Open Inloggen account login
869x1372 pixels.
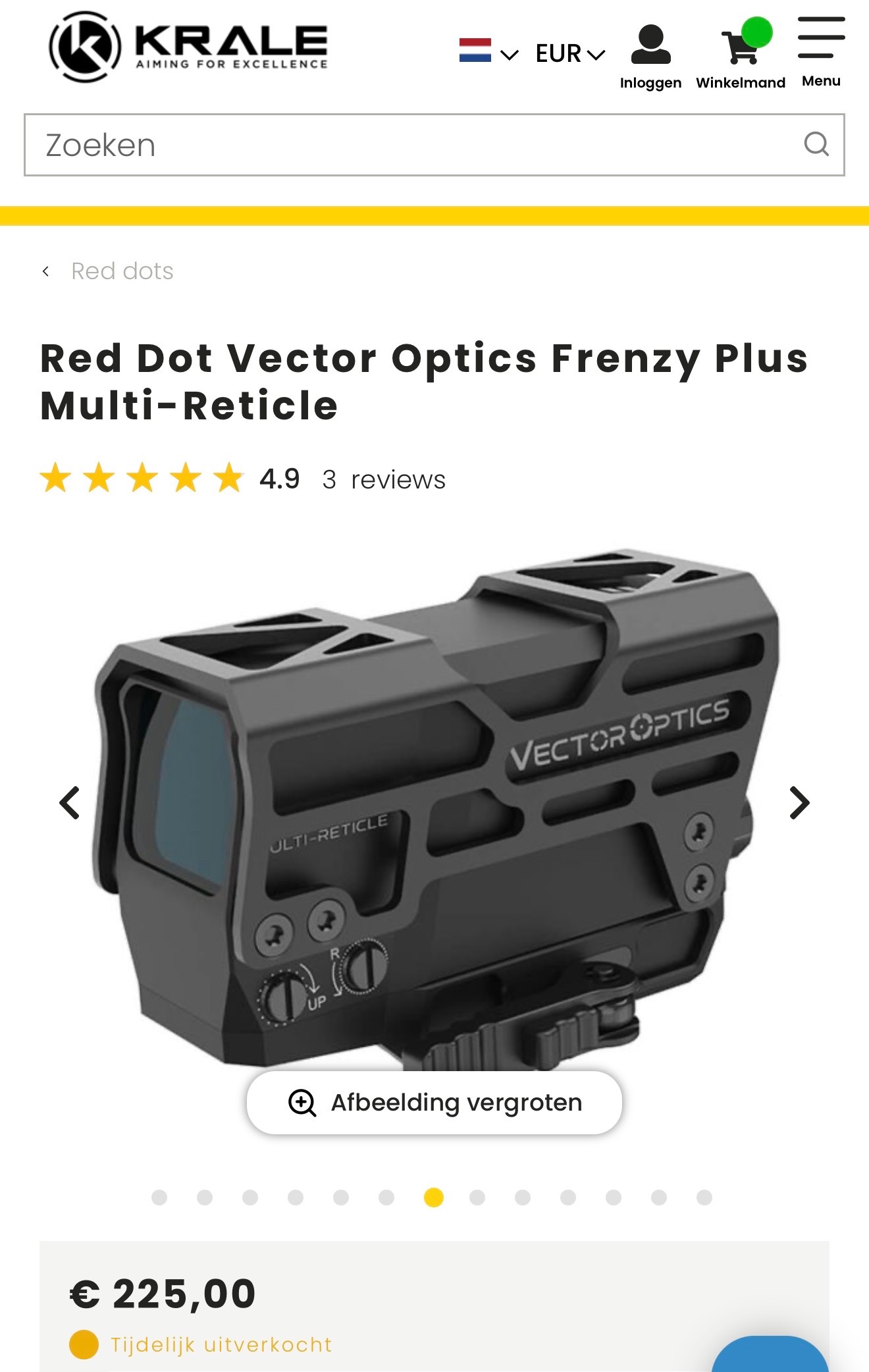tap(650, 57)
